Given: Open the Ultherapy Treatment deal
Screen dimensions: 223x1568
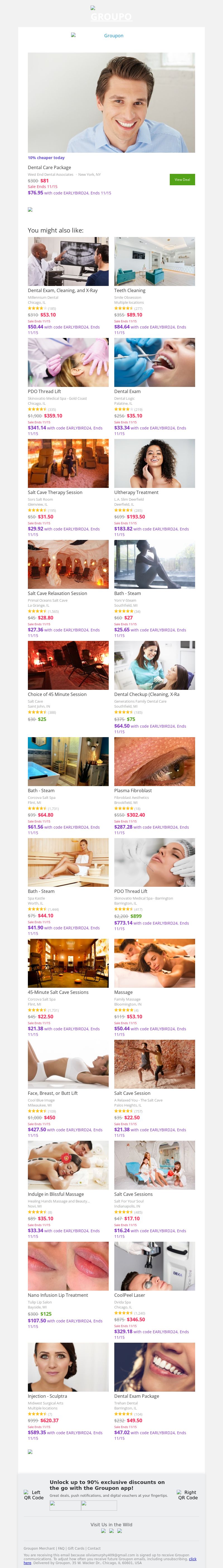Looking at the screenshot, I should (x=155, y=464).
